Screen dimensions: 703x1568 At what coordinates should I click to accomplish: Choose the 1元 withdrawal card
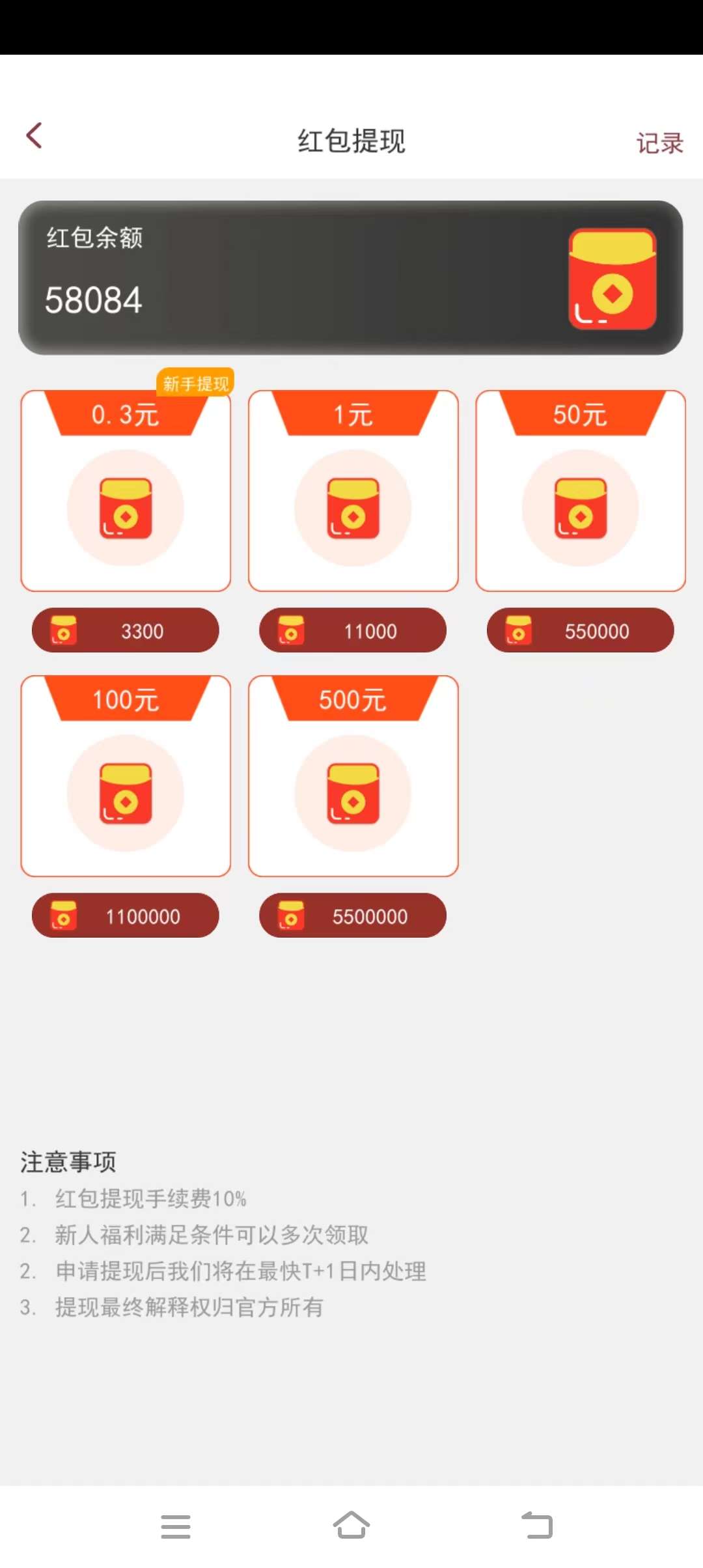point(353,492)
